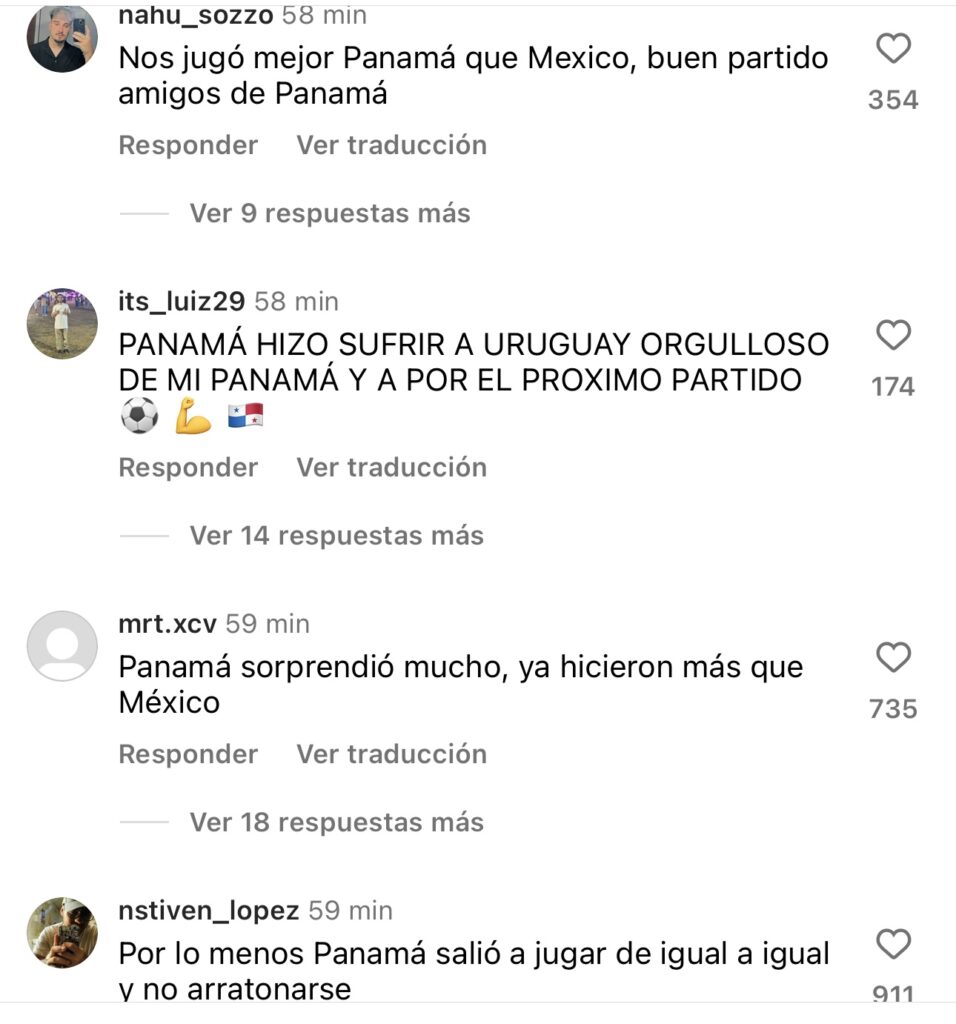Like its_luiz29's comment

tap(893, 336)
